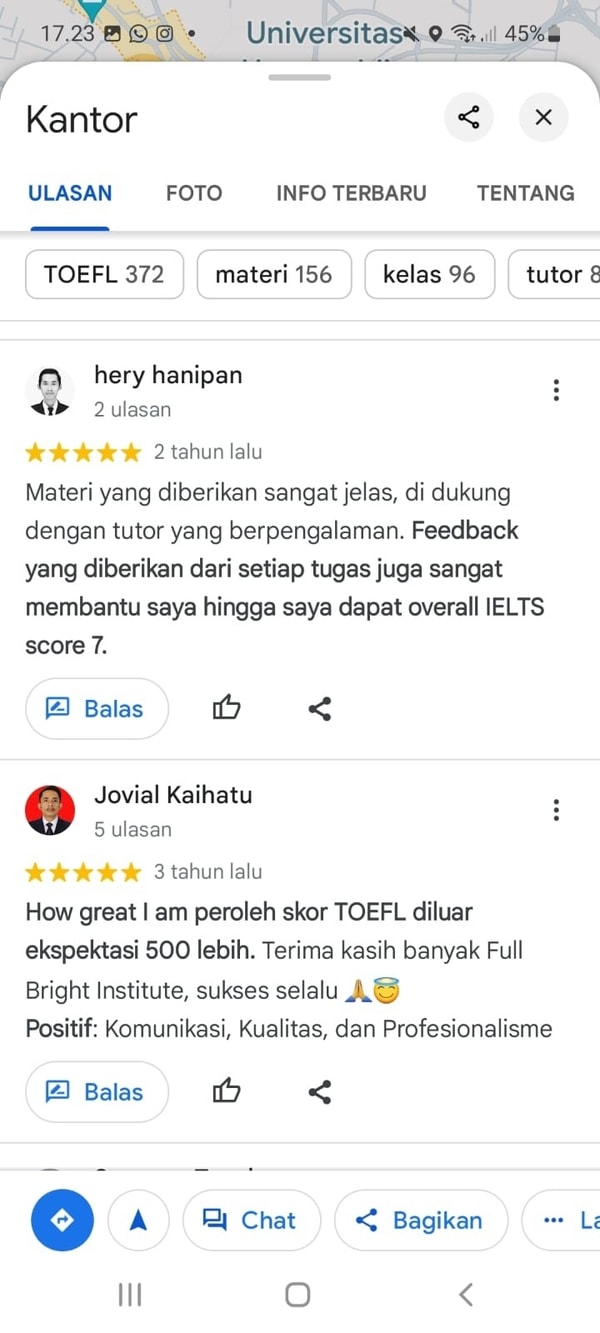Switch to the FOTO tab
This screenshot has height=1333, width=600.
point(194,193)
